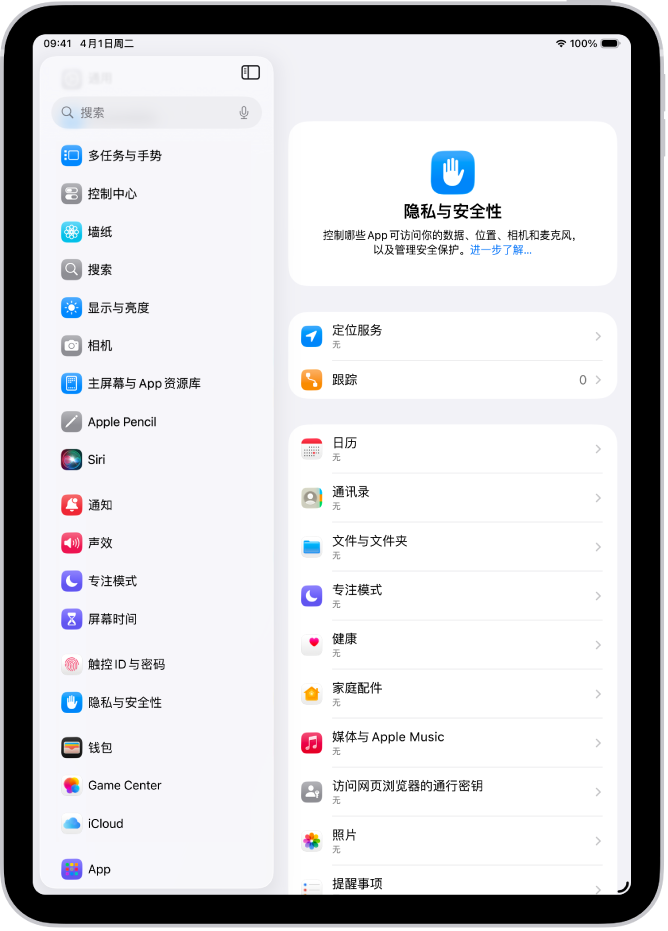Open 通讯录 privacy row
The image size is (668, 931).
point(452,498)
